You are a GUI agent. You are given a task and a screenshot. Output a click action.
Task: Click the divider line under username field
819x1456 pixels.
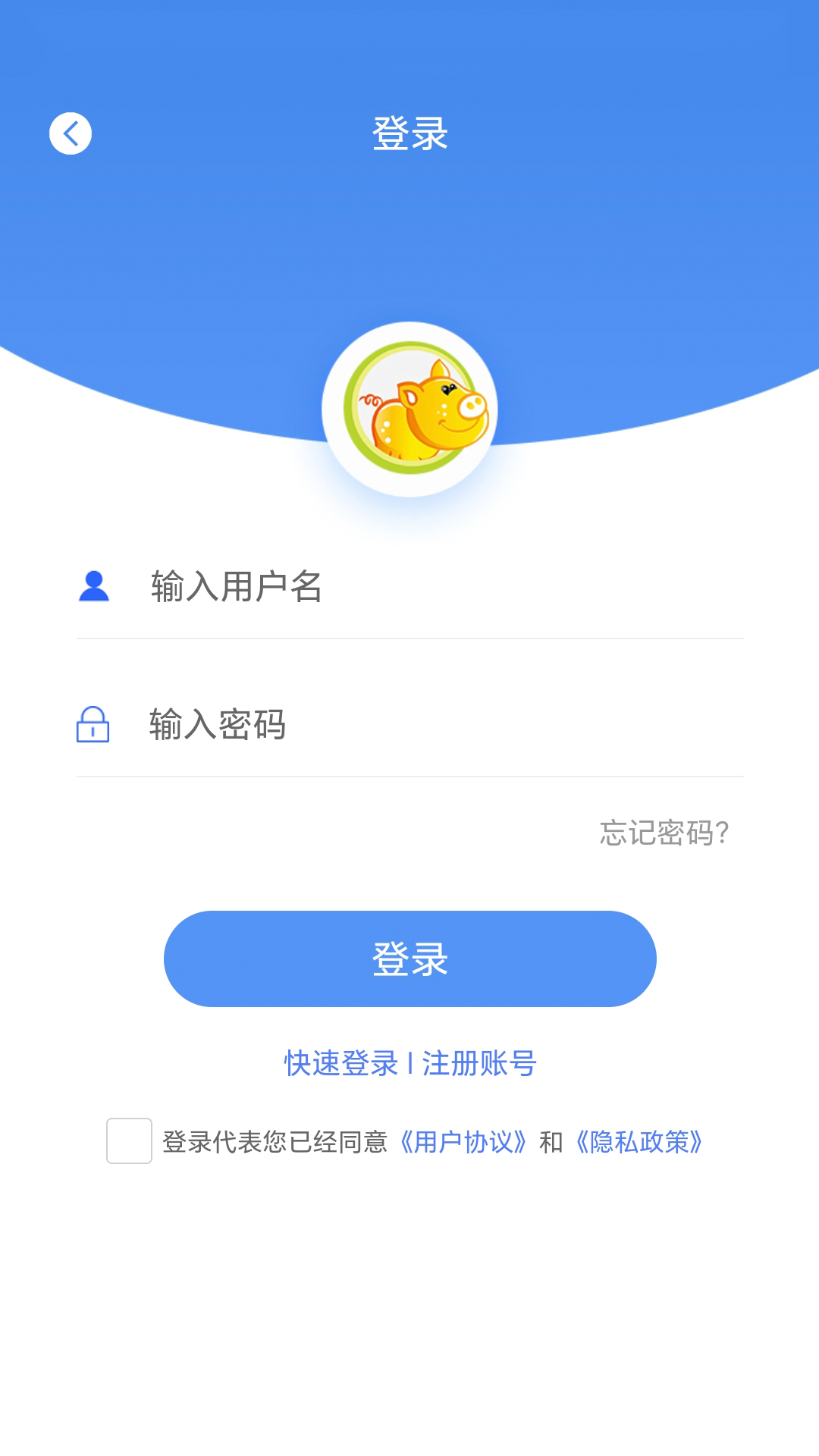(x=409, y=639)
